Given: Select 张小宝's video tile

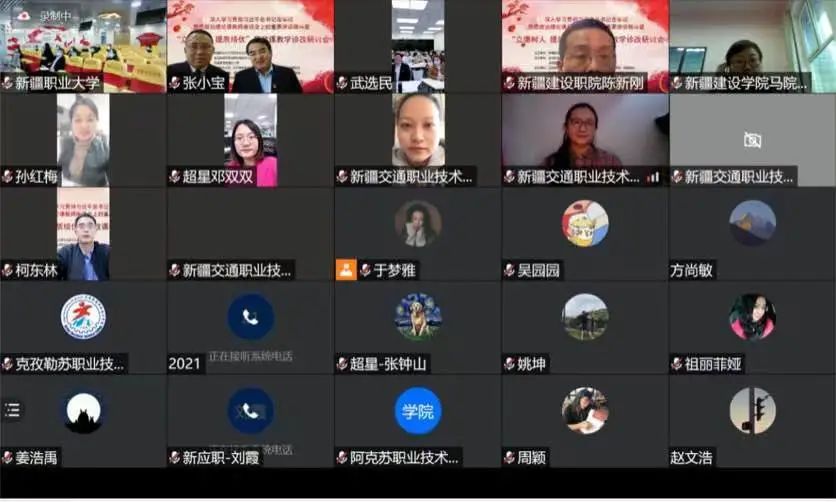Looking at the screenshot, I should (x=250, y=47).
